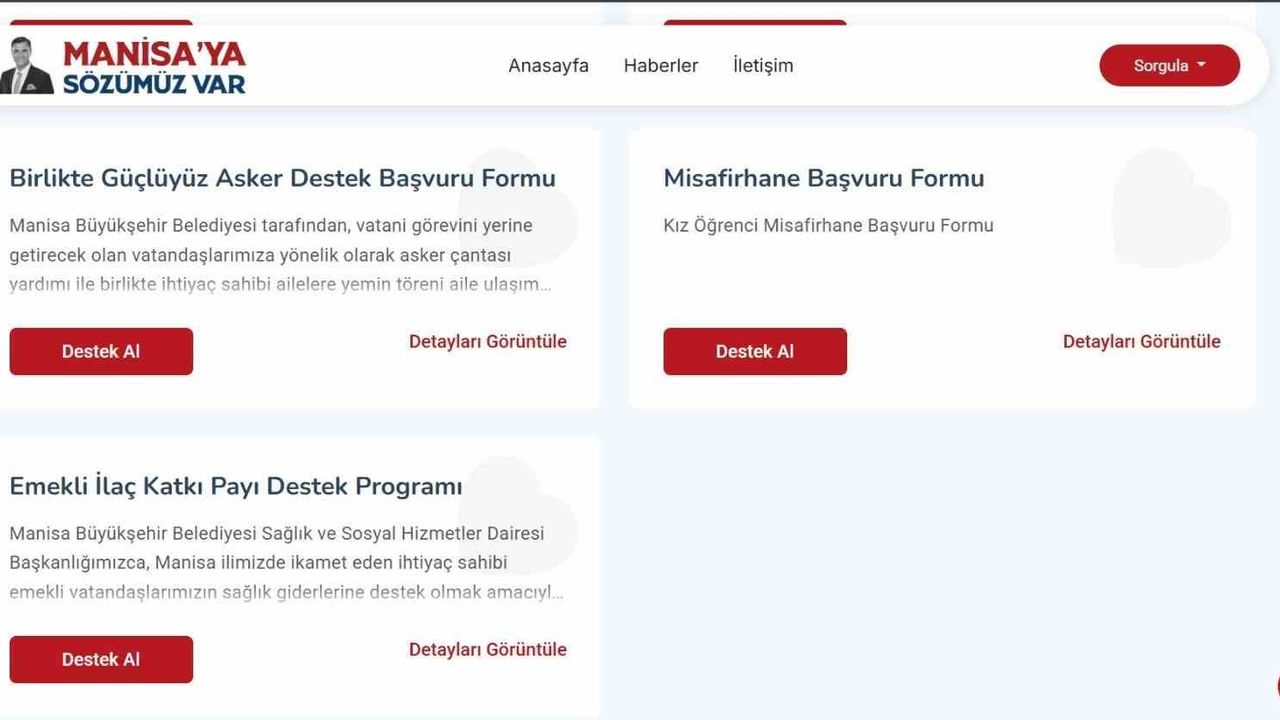Tap the Manisa'ya Sözümüz Var site logo

click(125, 67)
